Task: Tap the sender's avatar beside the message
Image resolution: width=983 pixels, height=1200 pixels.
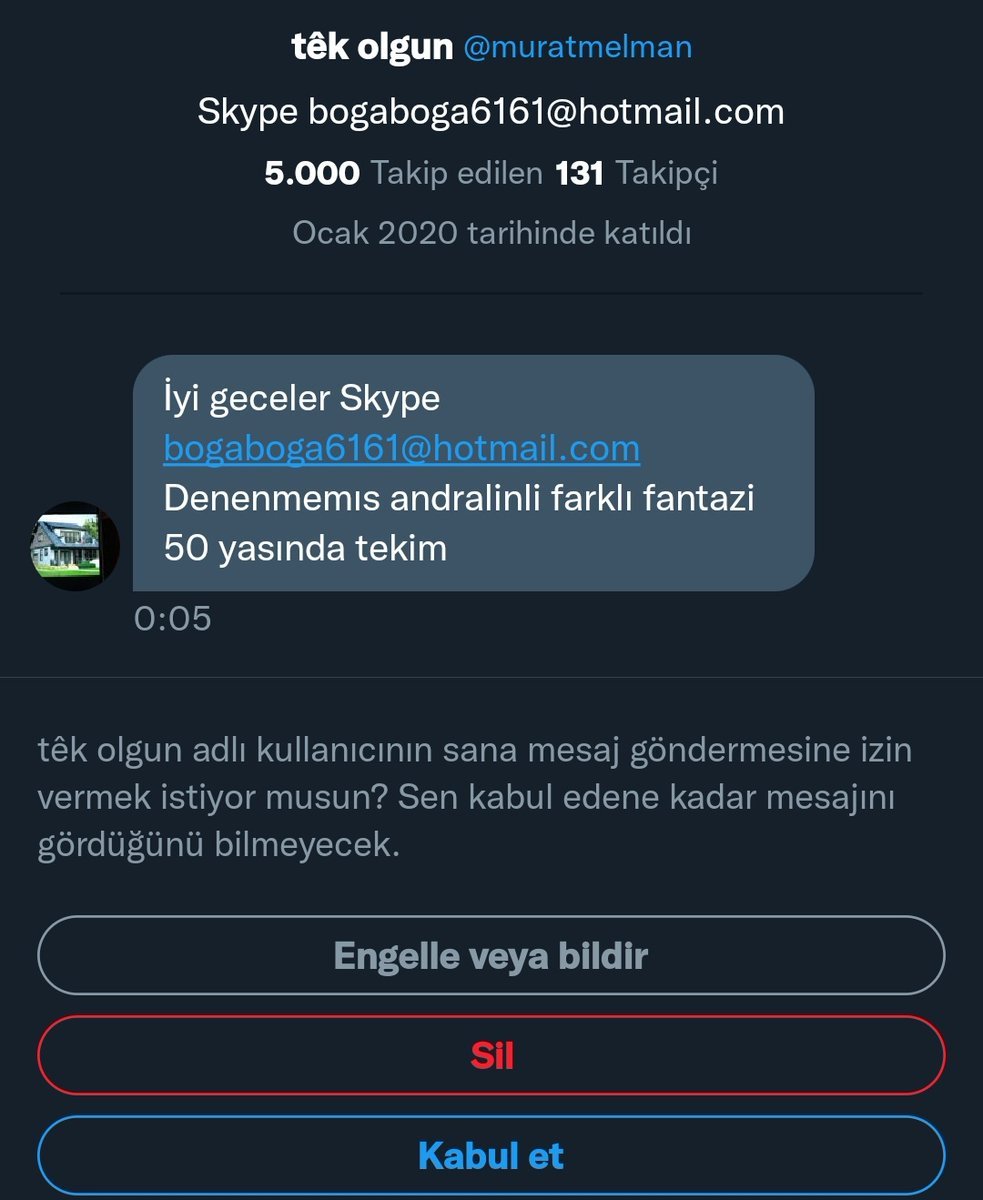Action: 75,546
